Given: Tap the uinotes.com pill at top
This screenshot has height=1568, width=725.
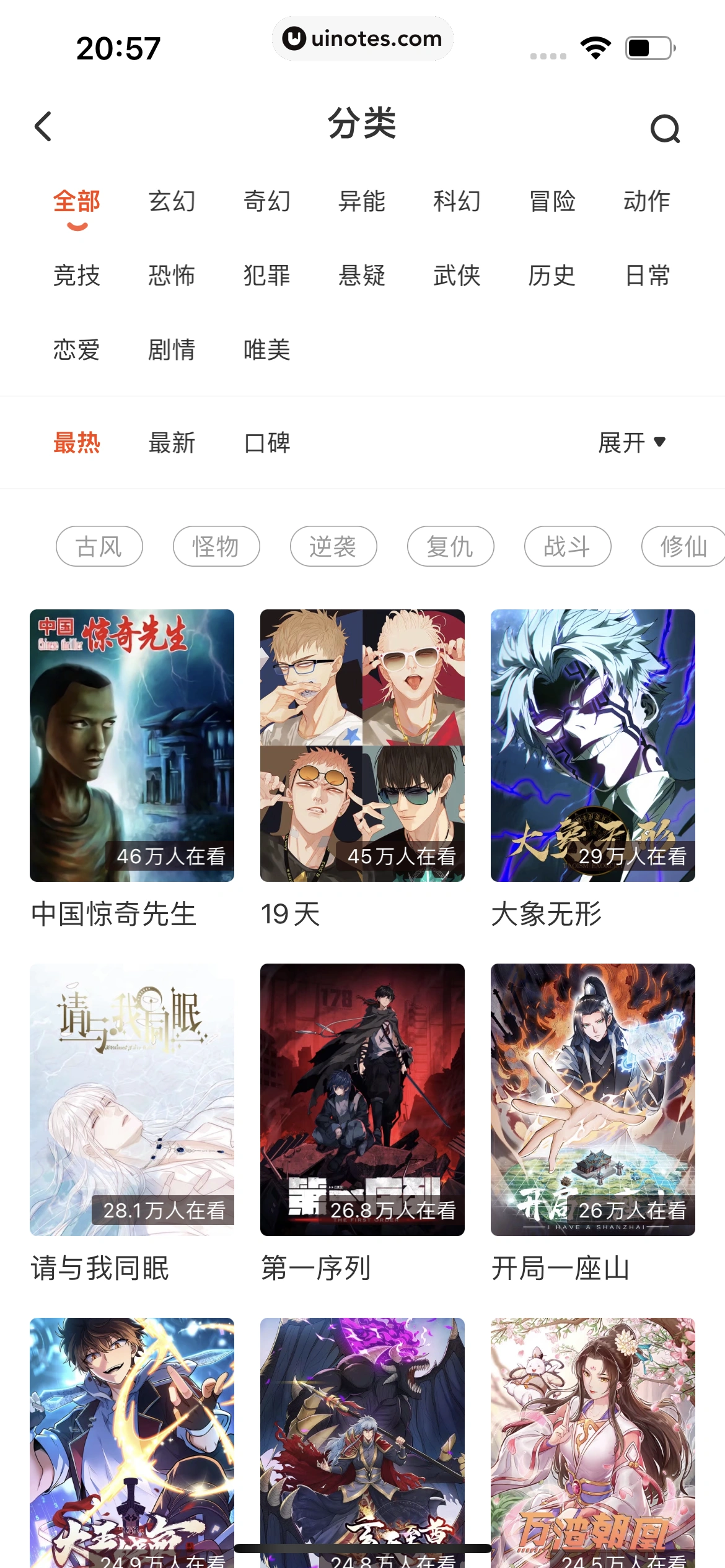Looking at the screenshot, I should (x=362, y=38).
